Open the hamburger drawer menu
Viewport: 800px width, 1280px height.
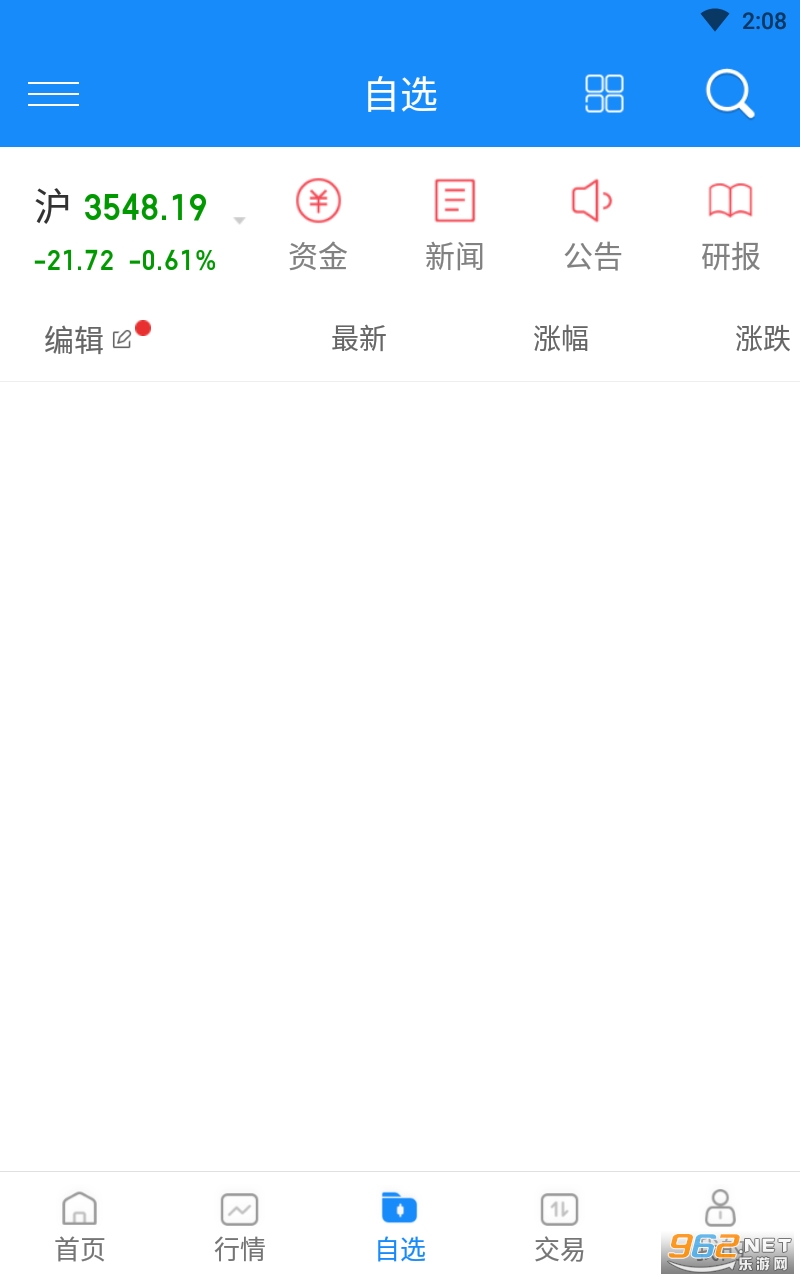[x=54, y=94]
